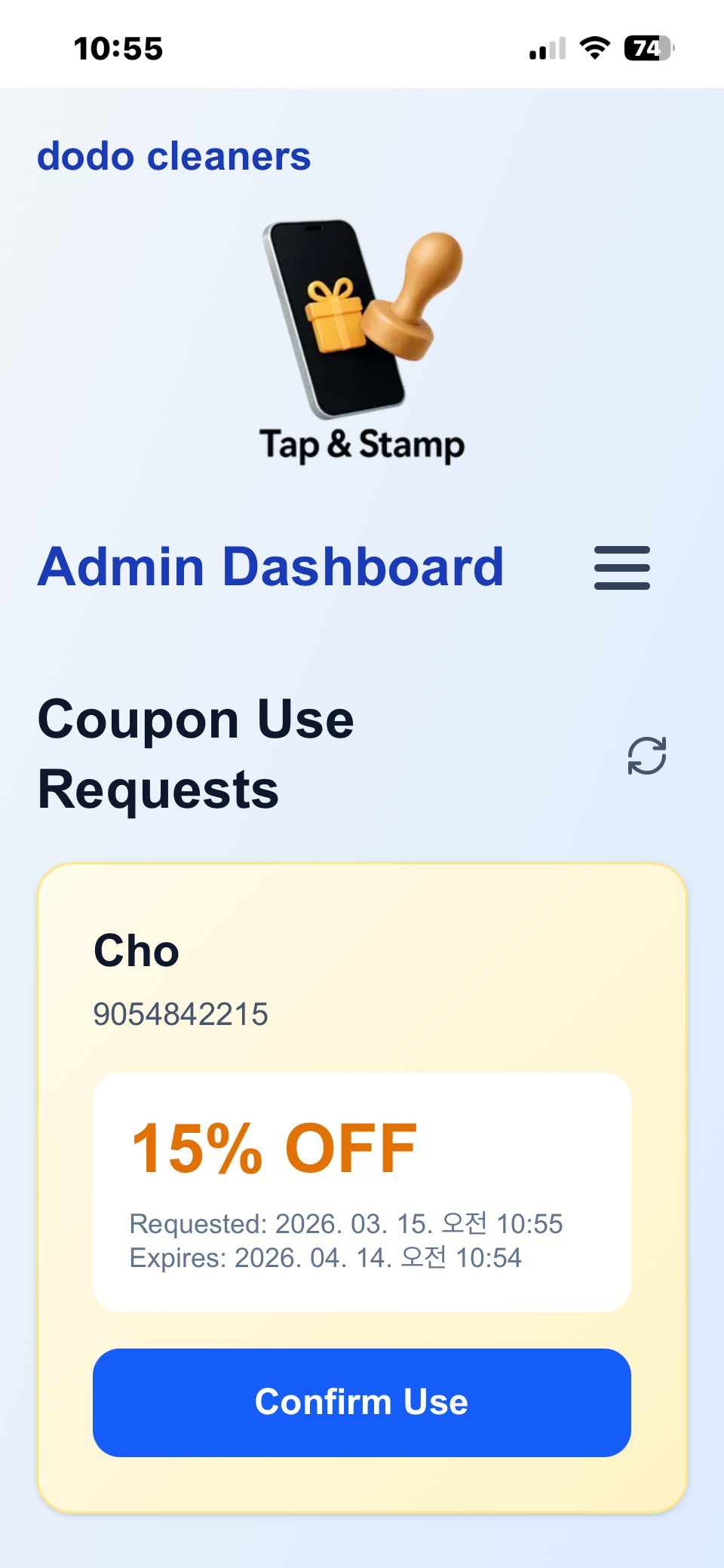
Task: Open the hamburger menu beside Admin Dashboard
Action: 621,568
